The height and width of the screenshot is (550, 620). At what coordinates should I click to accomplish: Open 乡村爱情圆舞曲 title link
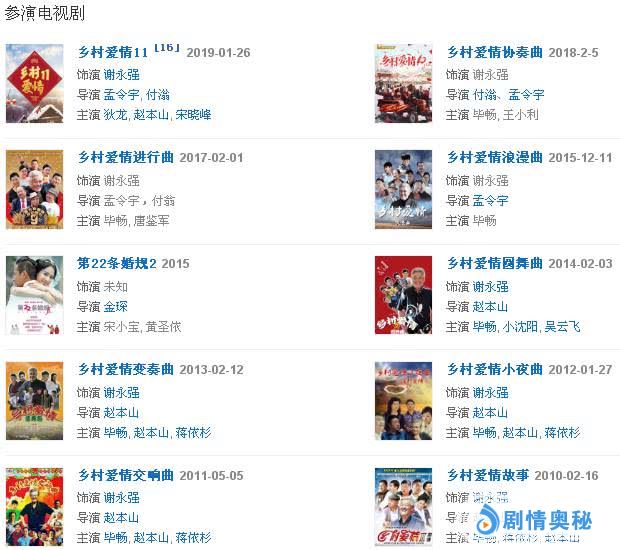click(x=494, y=264)
